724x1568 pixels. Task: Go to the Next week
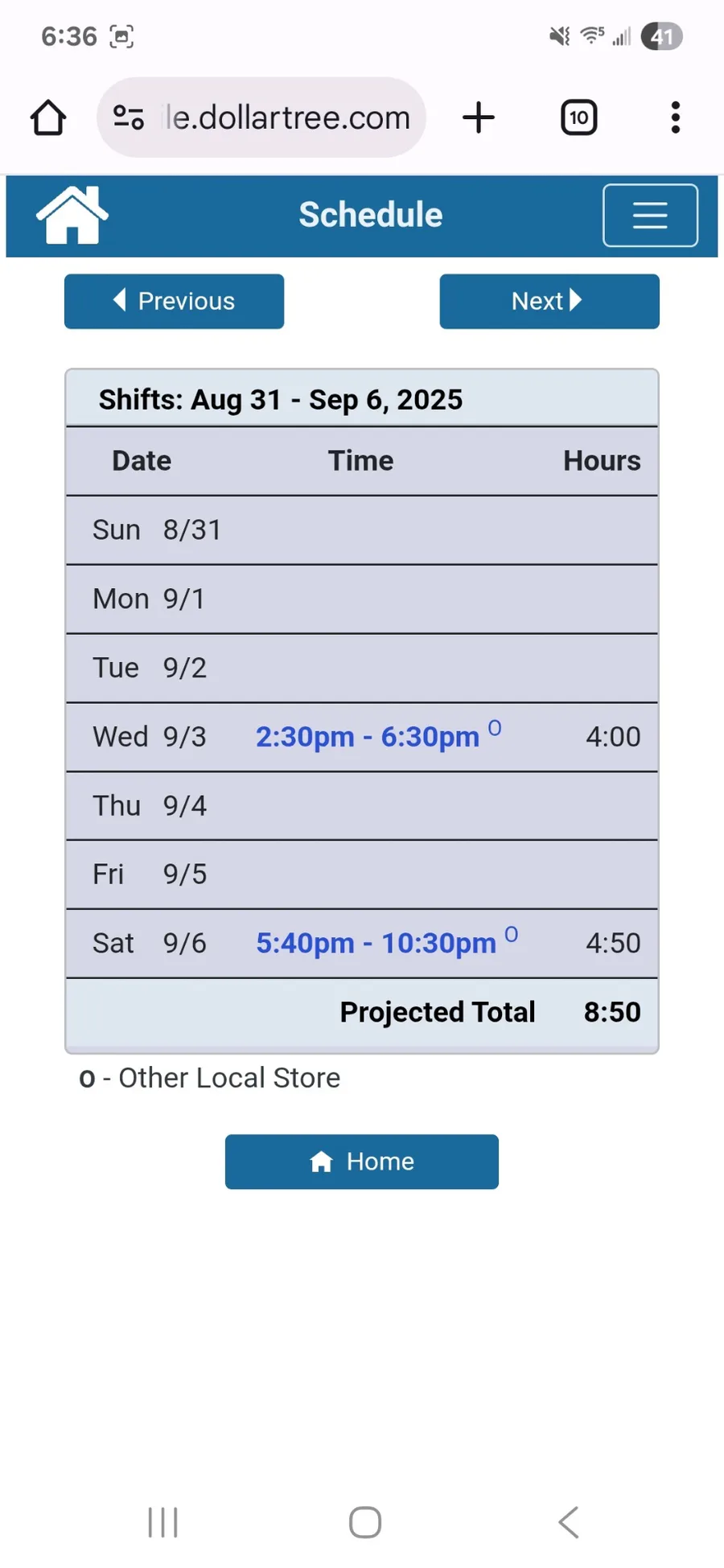pyautogui.click(x=549, y=302)
